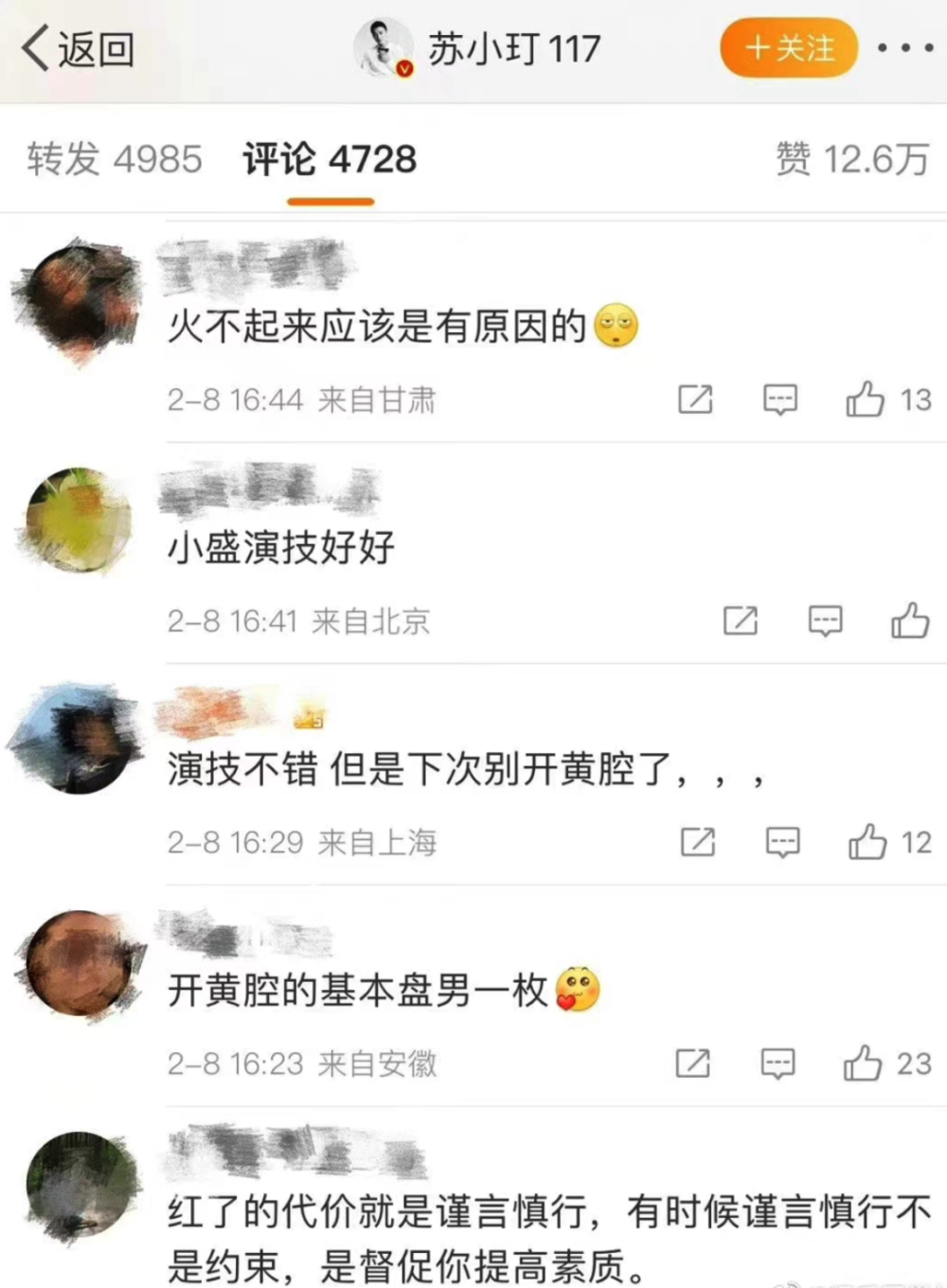
Task: Repost the comment posted at 16:23
Action: [x=692, y=1064]
